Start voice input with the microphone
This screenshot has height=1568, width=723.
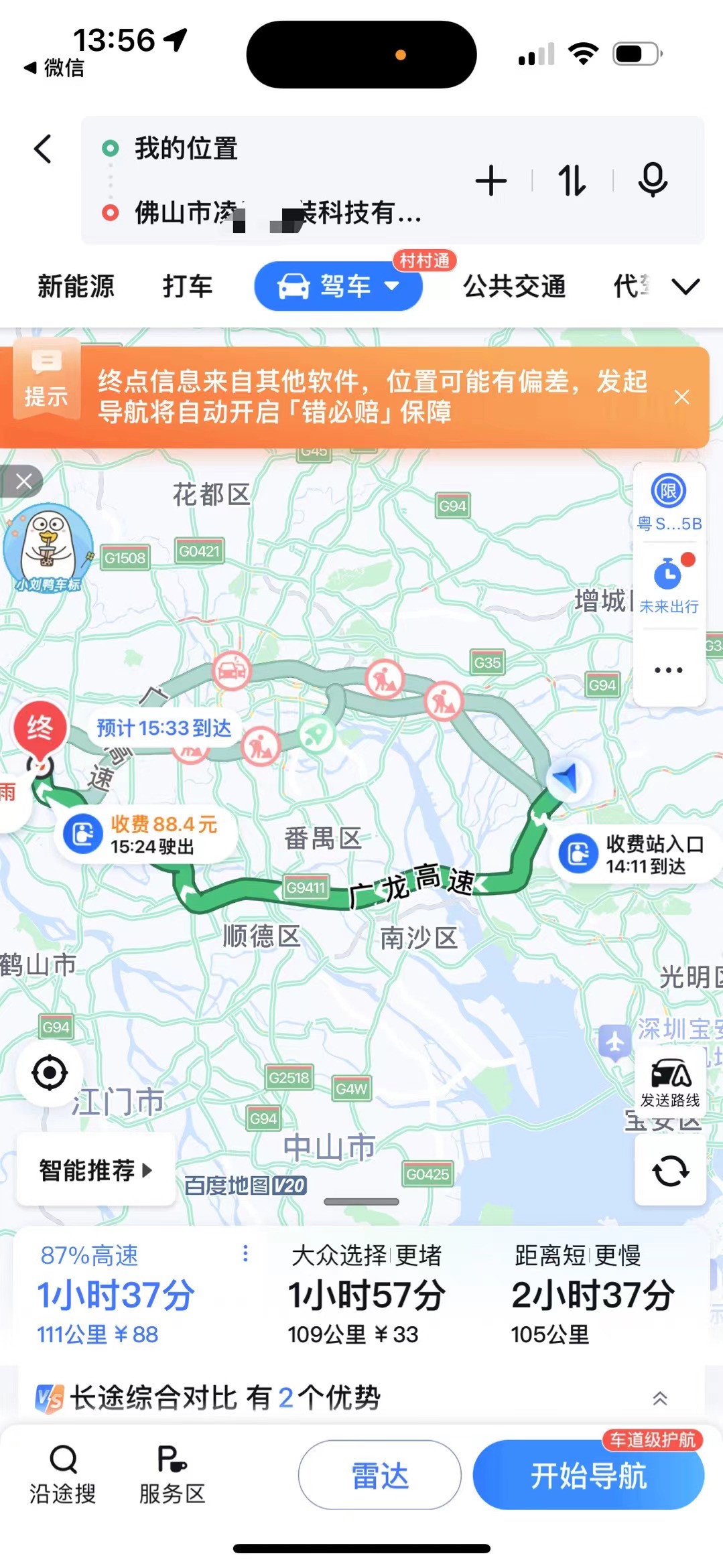pyautogui.click(x=652, y=180)
